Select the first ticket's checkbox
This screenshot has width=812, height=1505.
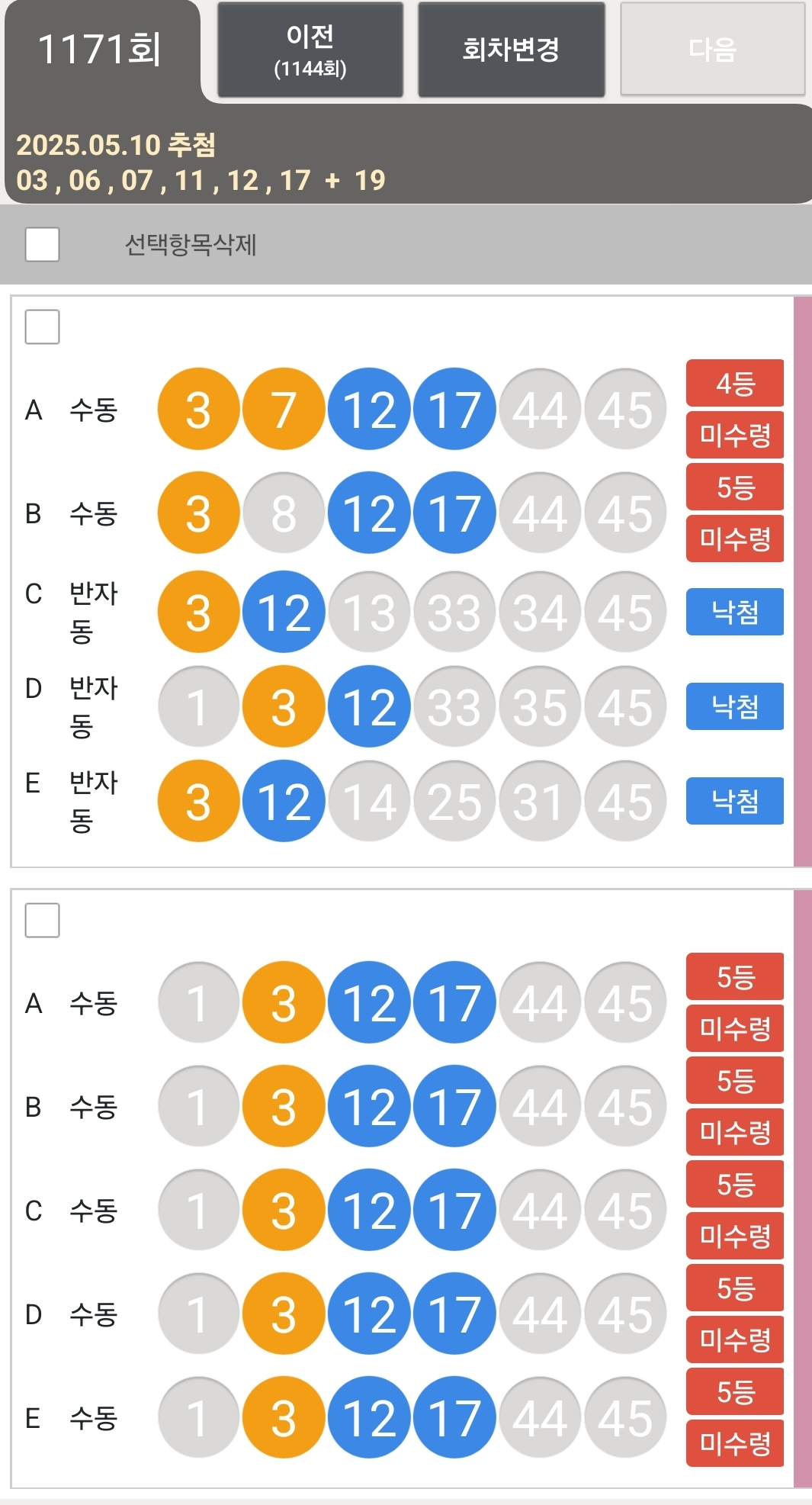(42, 326)
